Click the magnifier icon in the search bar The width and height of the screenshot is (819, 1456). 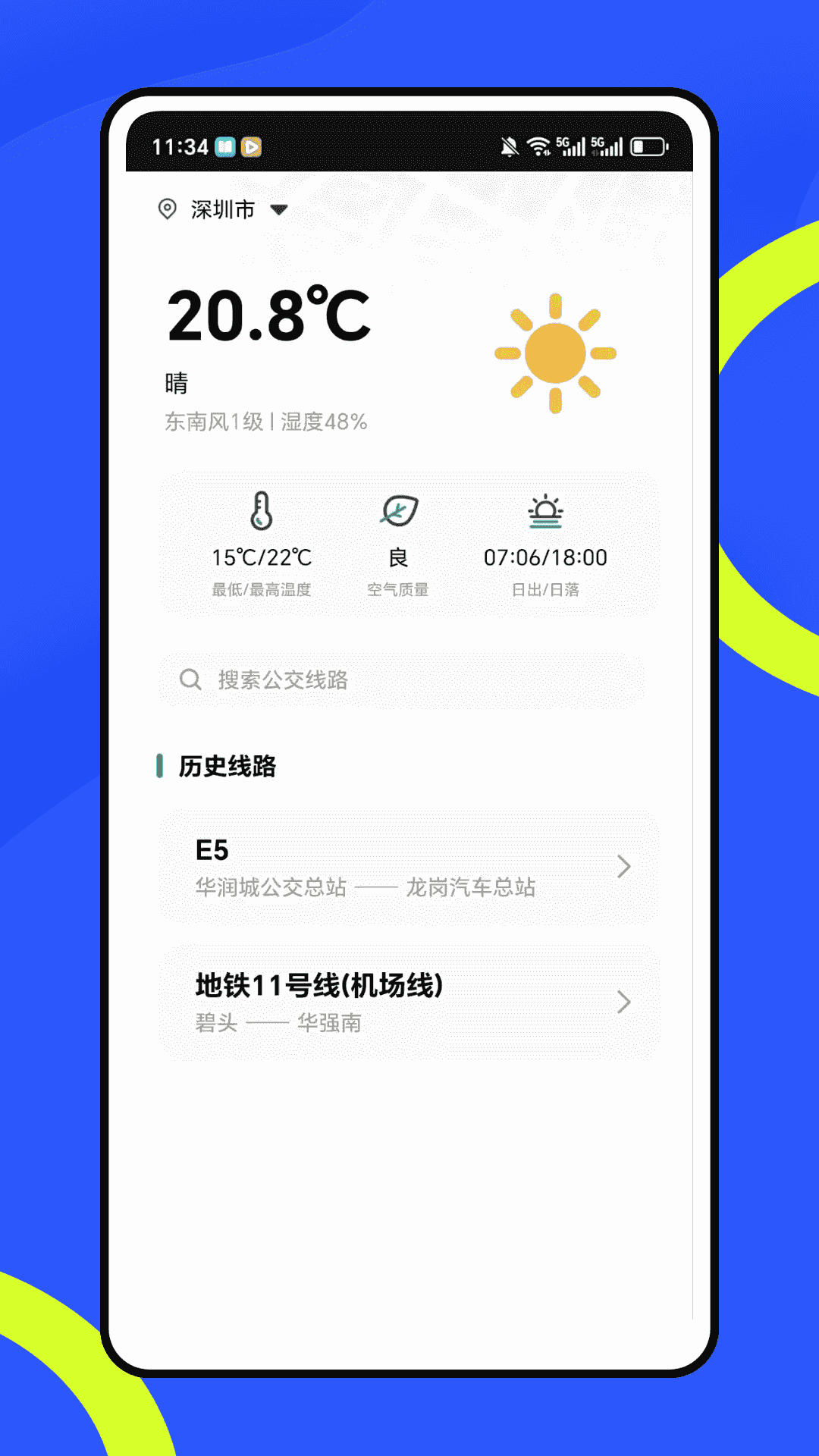[190, 679]
